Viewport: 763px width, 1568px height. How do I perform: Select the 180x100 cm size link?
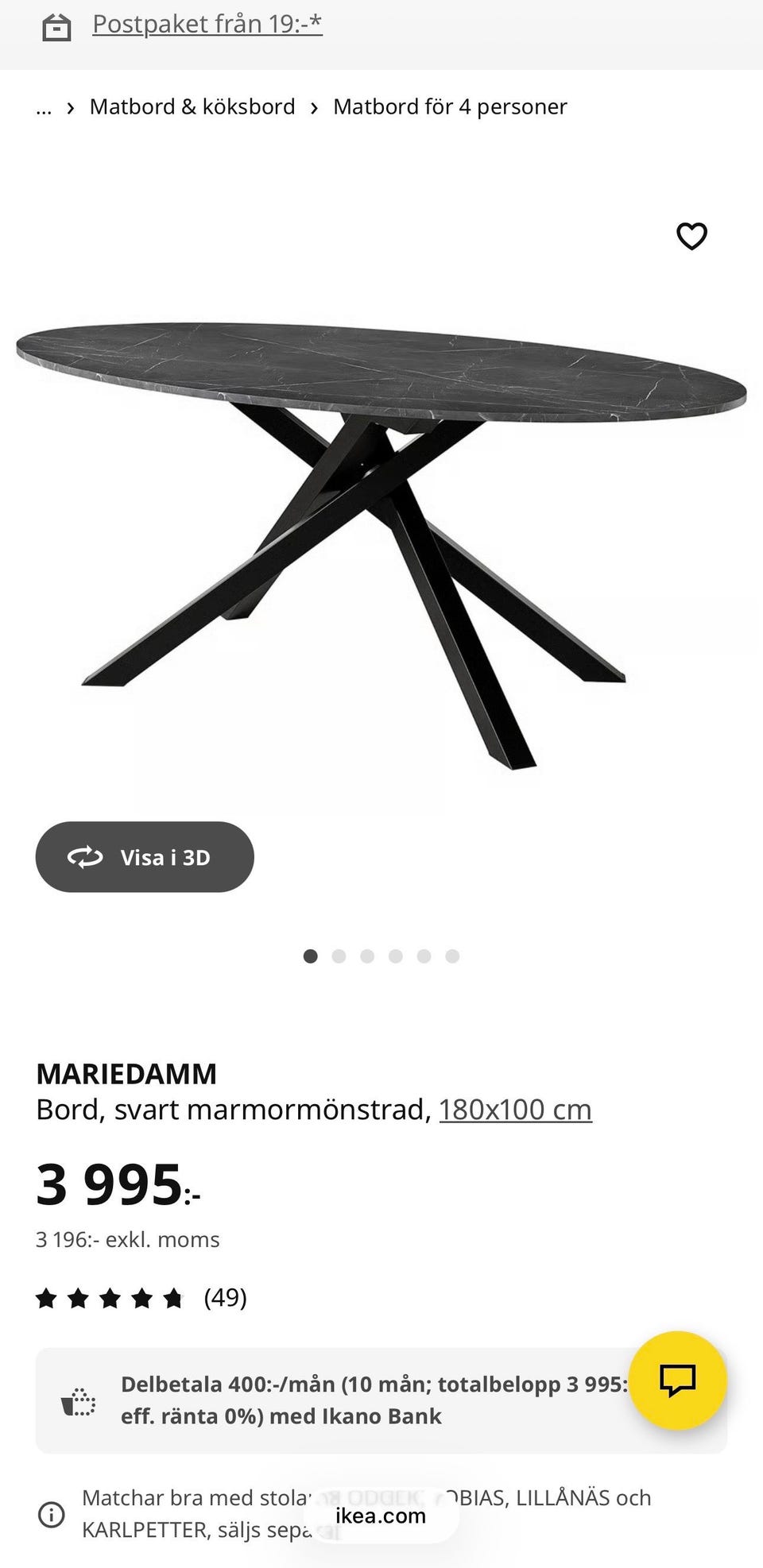[515, 1110]
